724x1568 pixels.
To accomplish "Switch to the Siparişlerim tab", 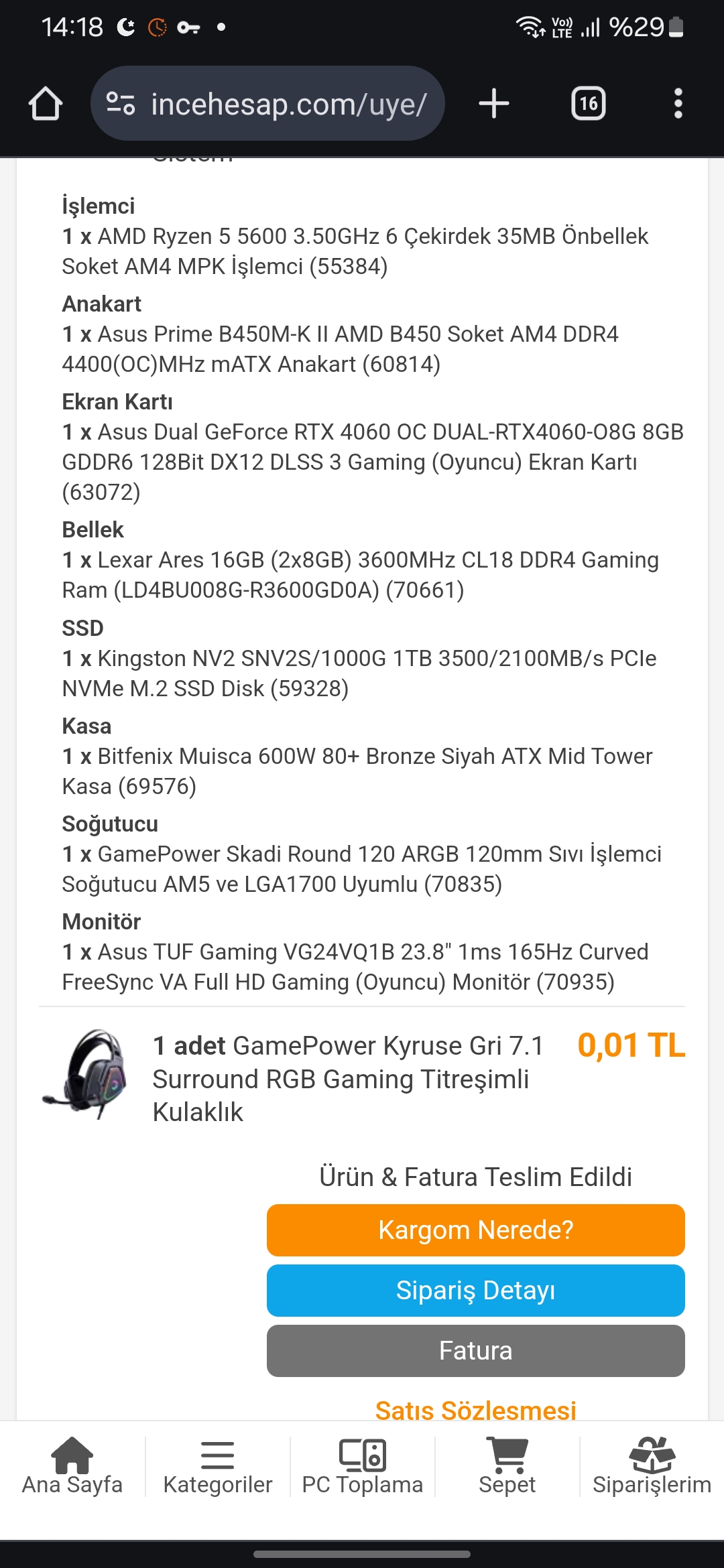I will [x=652, y=1467].
